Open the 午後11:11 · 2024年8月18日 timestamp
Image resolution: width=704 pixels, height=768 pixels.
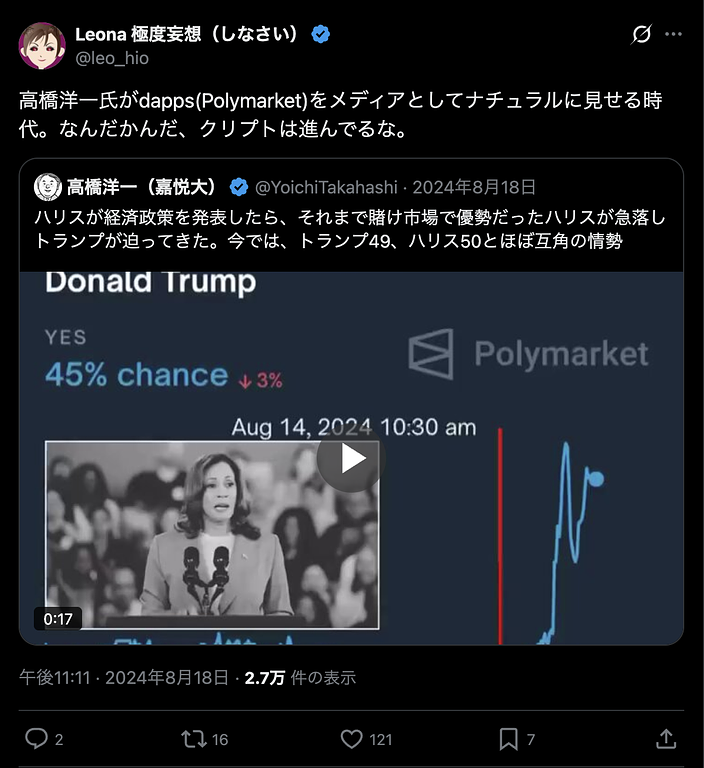(x=124, y=677)
